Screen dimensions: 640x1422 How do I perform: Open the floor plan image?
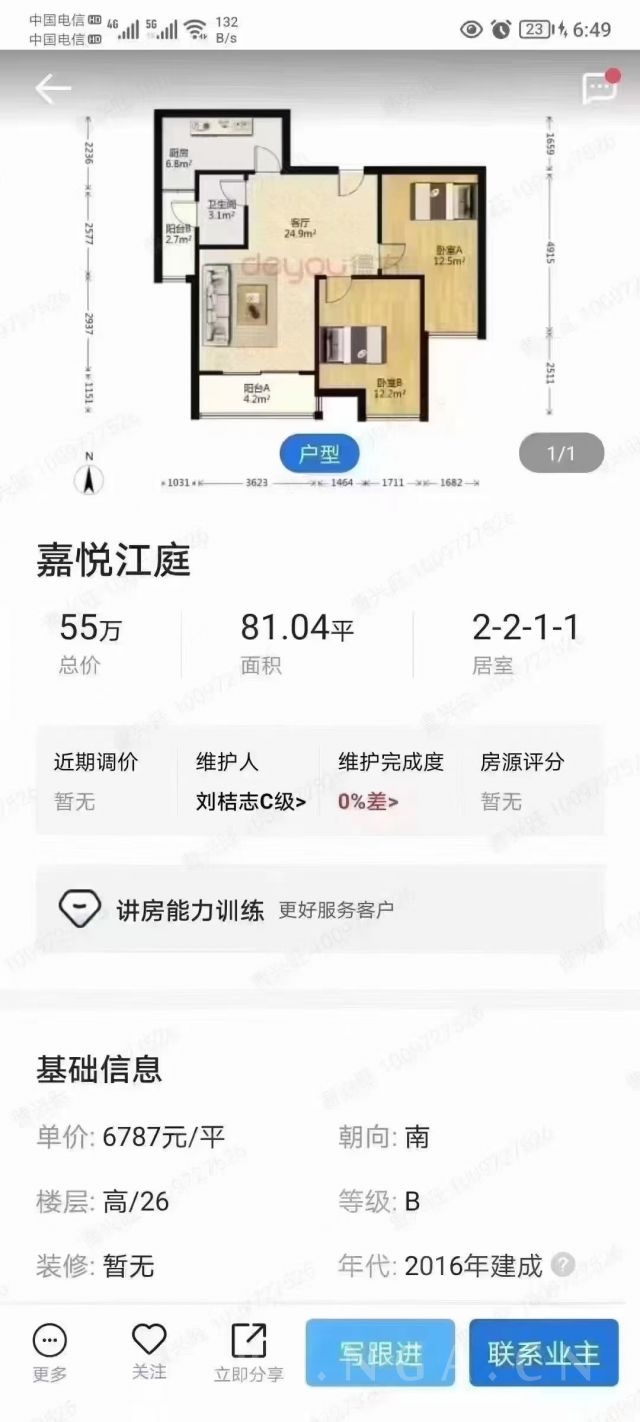[320, 270]
